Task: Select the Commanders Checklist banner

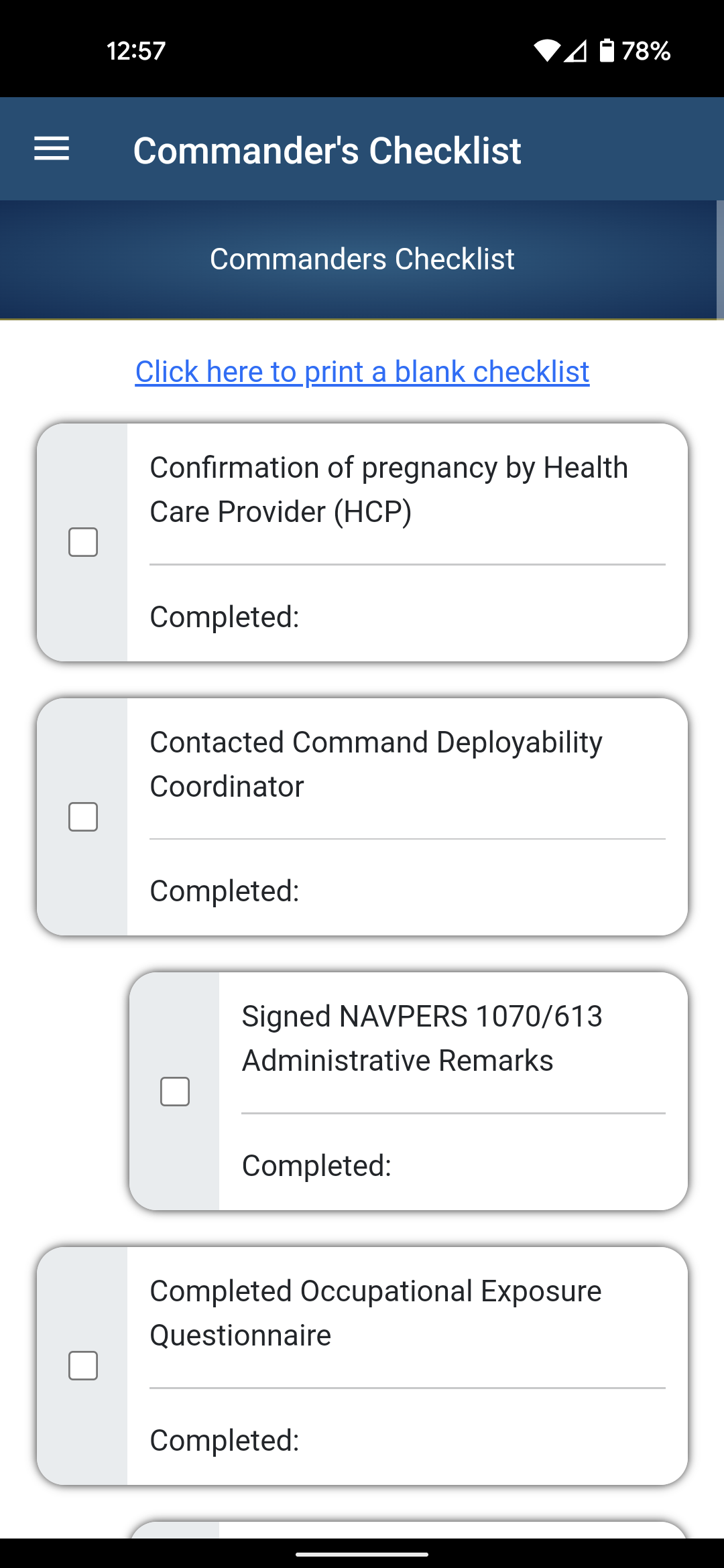Action: (x=362, y=259)
